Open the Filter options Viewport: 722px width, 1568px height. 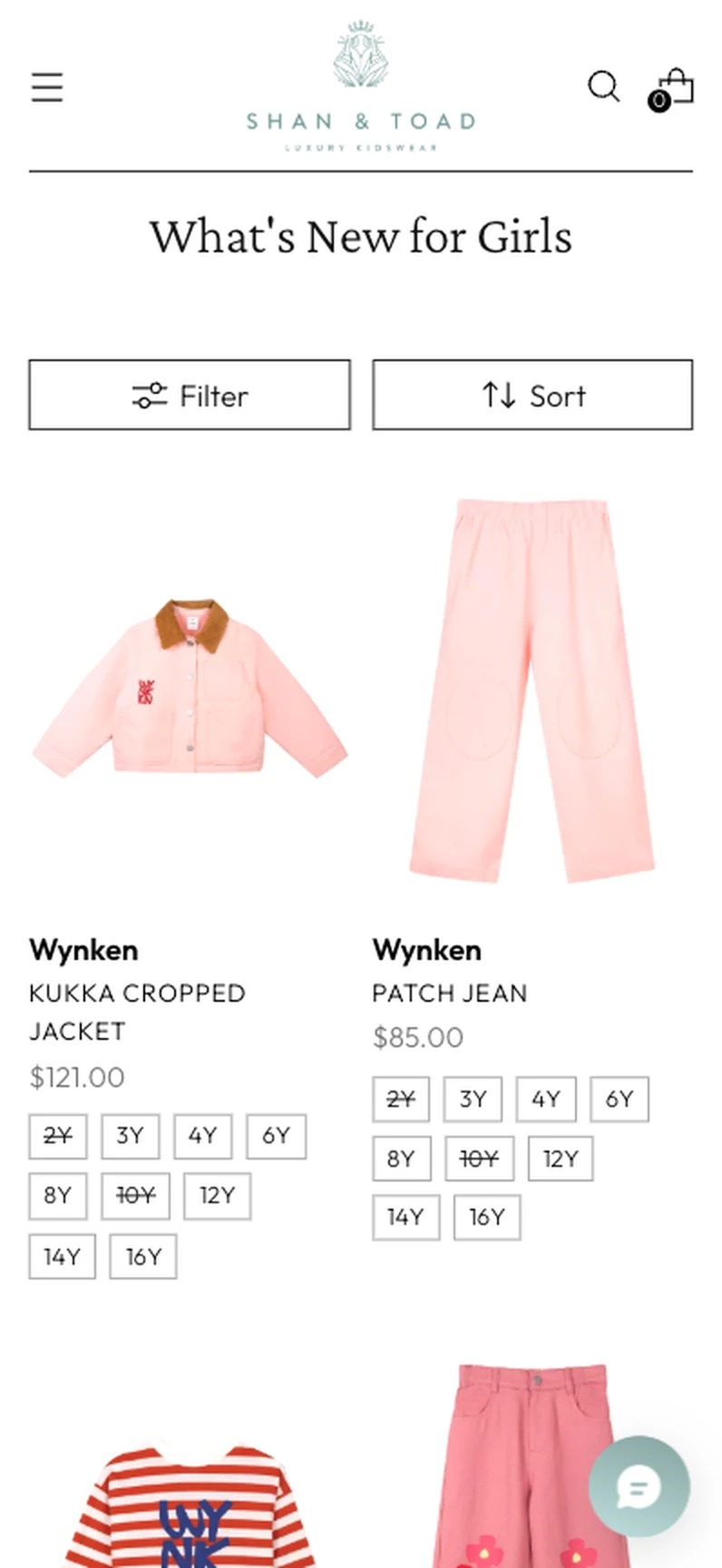click(x=190, y=395)
